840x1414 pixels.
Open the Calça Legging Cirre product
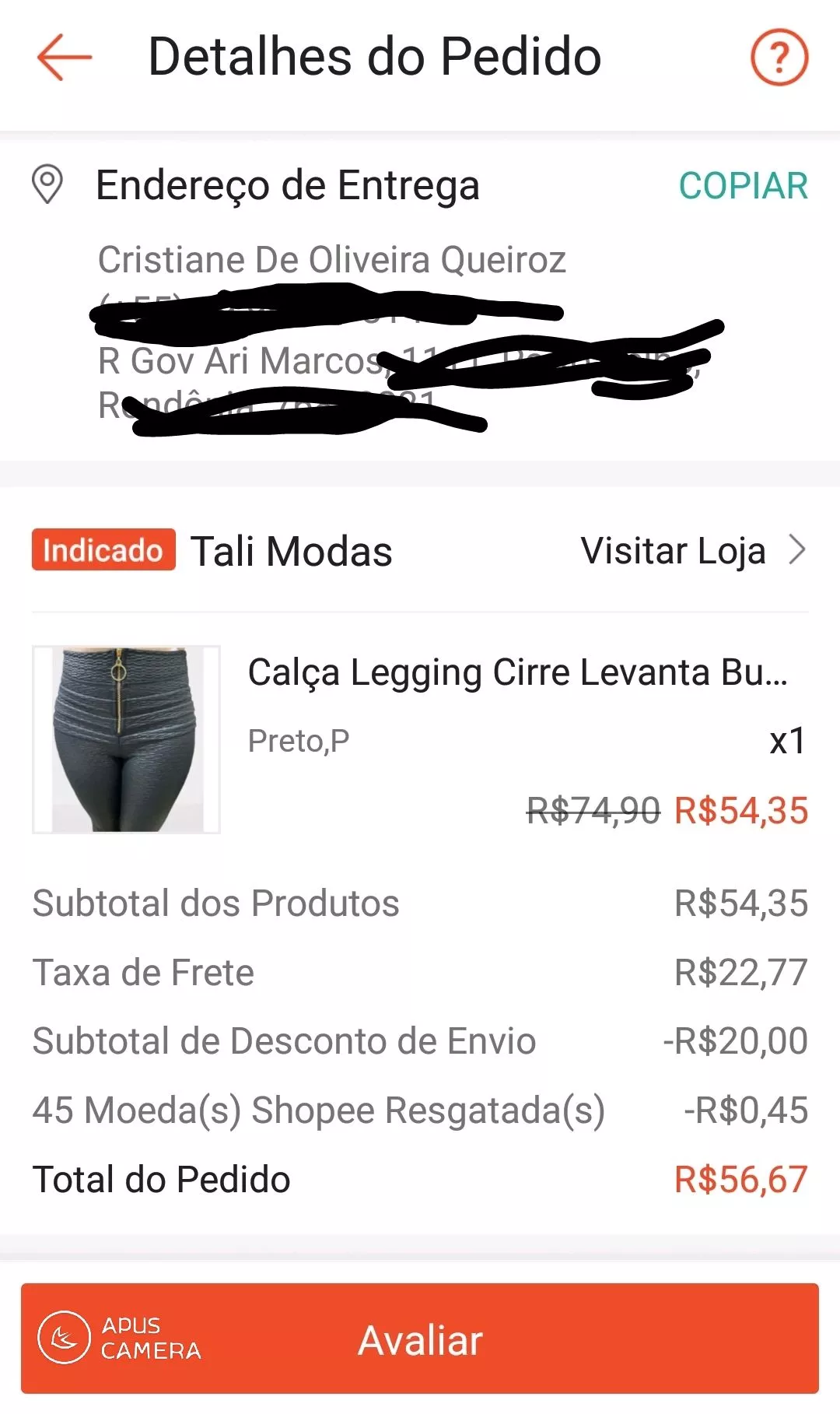point(516,673)
